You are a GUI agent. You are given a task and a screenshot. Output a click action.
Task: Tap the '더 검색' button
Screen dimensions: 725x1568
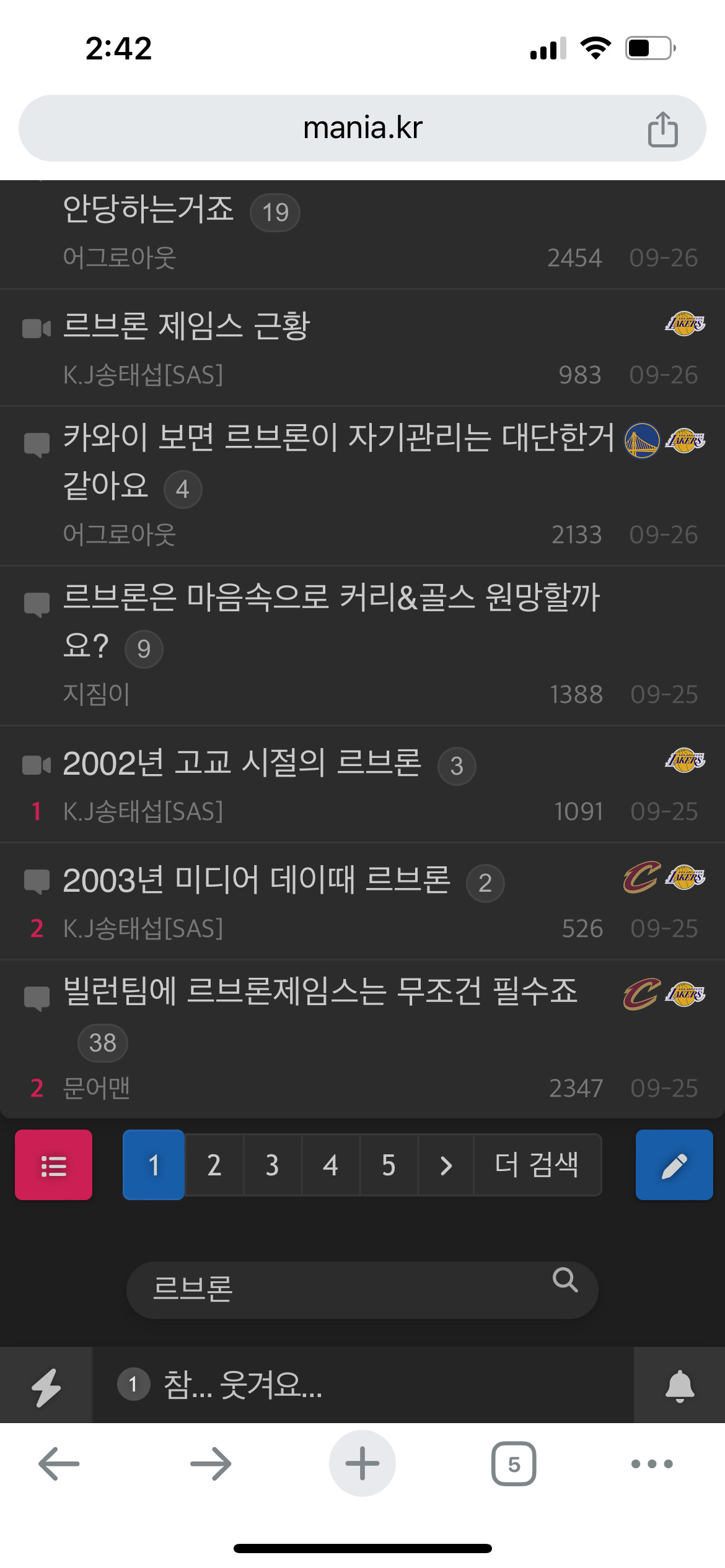537,1165
